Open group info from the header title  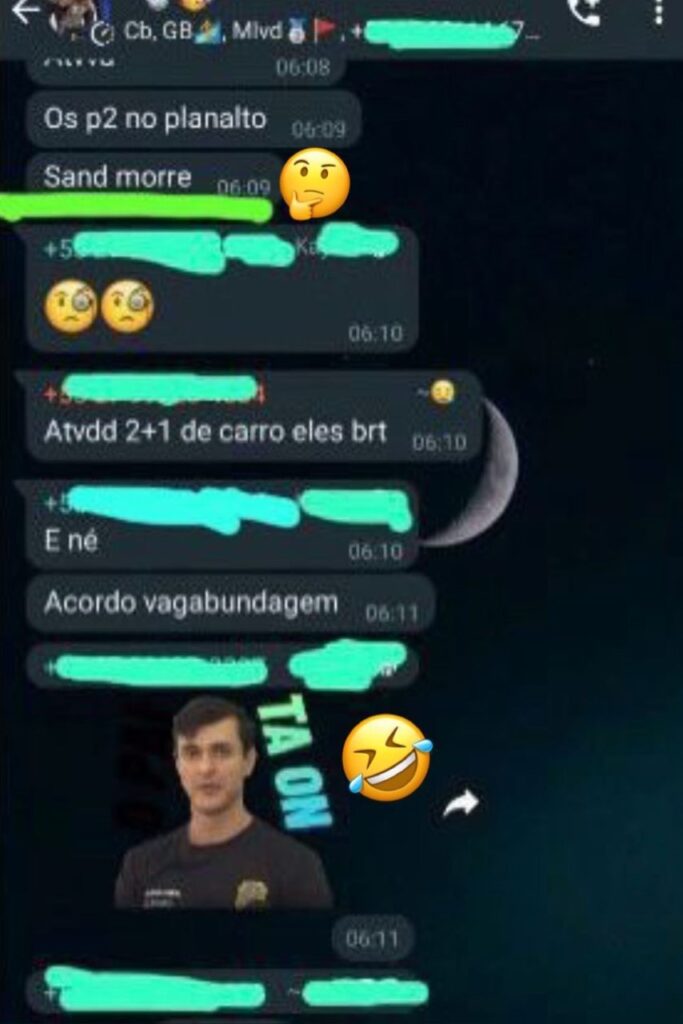(300, 30)
